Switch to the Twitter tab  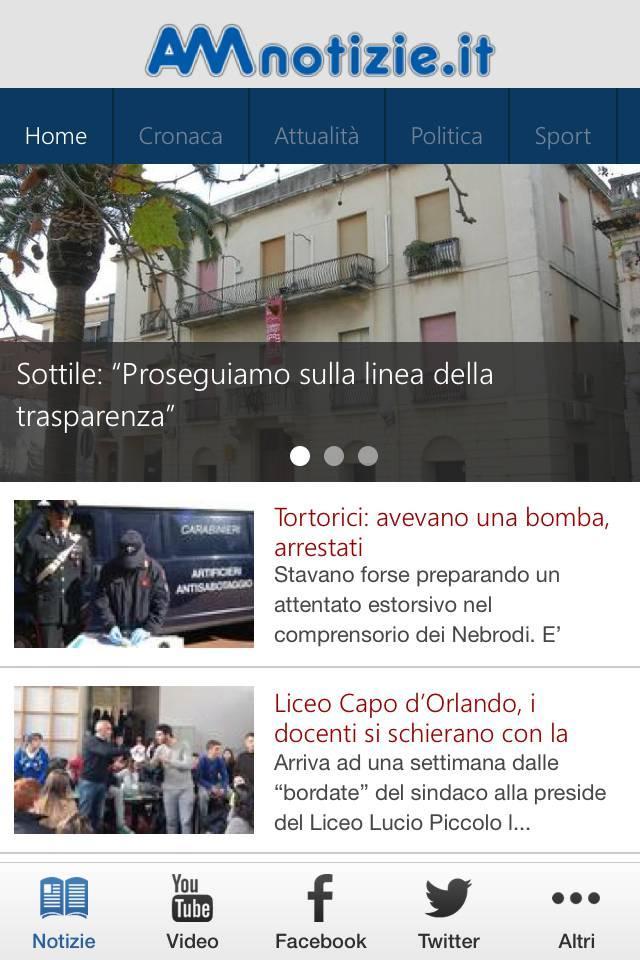coord(448,912)
